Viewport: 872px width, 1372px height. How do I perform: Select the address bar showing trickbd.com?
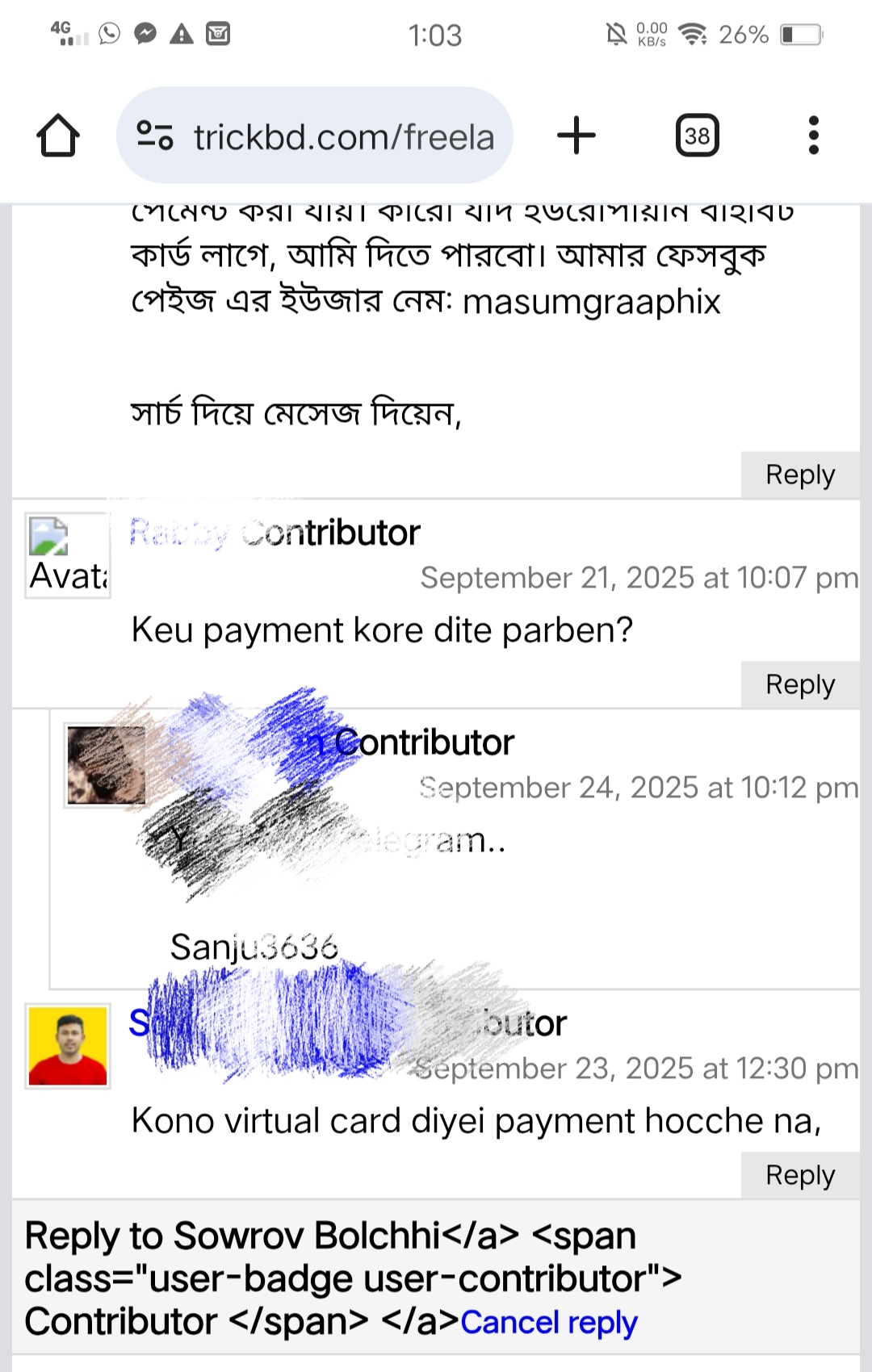pyautogui.click(x=343, y=136)
